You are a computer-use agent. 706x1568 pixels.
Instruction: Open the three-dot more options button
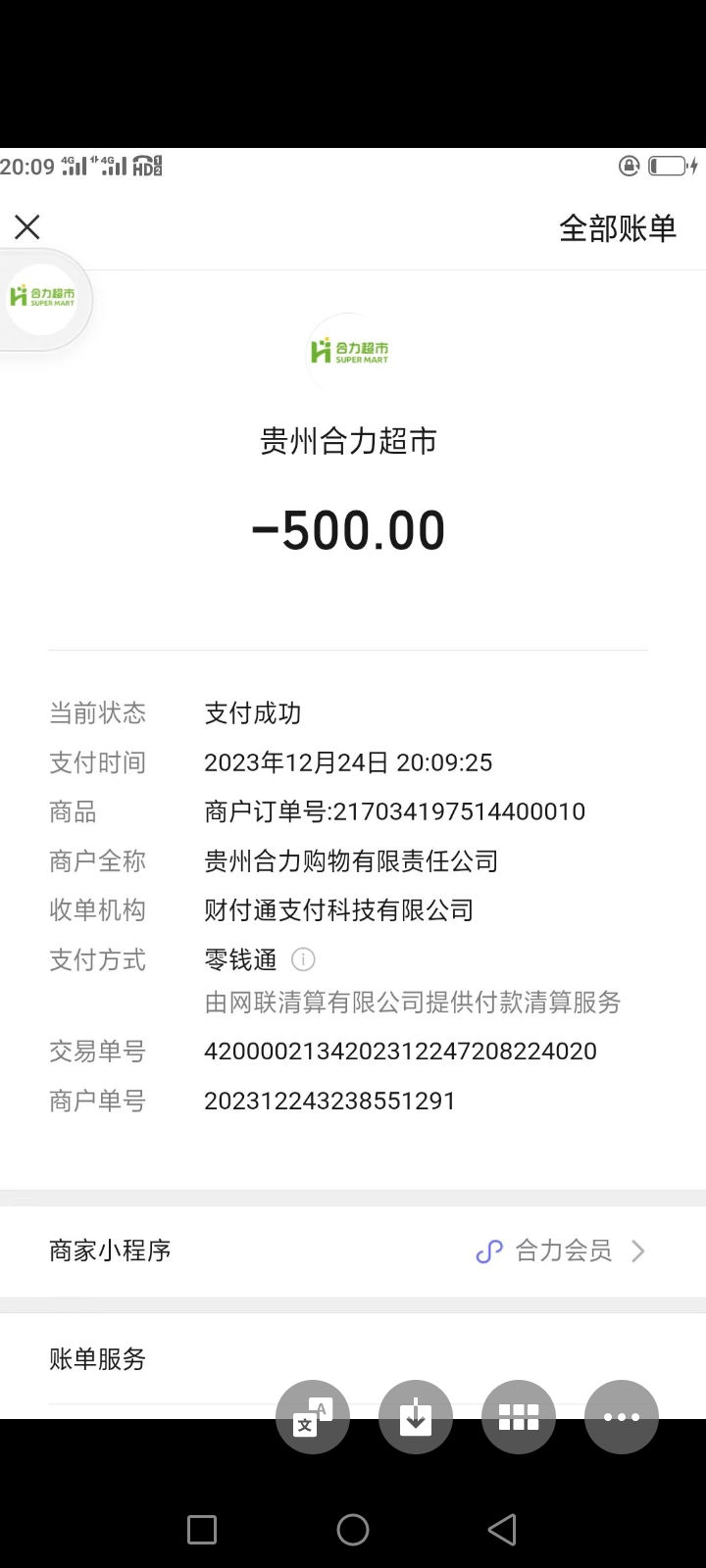pos(622,1417)
